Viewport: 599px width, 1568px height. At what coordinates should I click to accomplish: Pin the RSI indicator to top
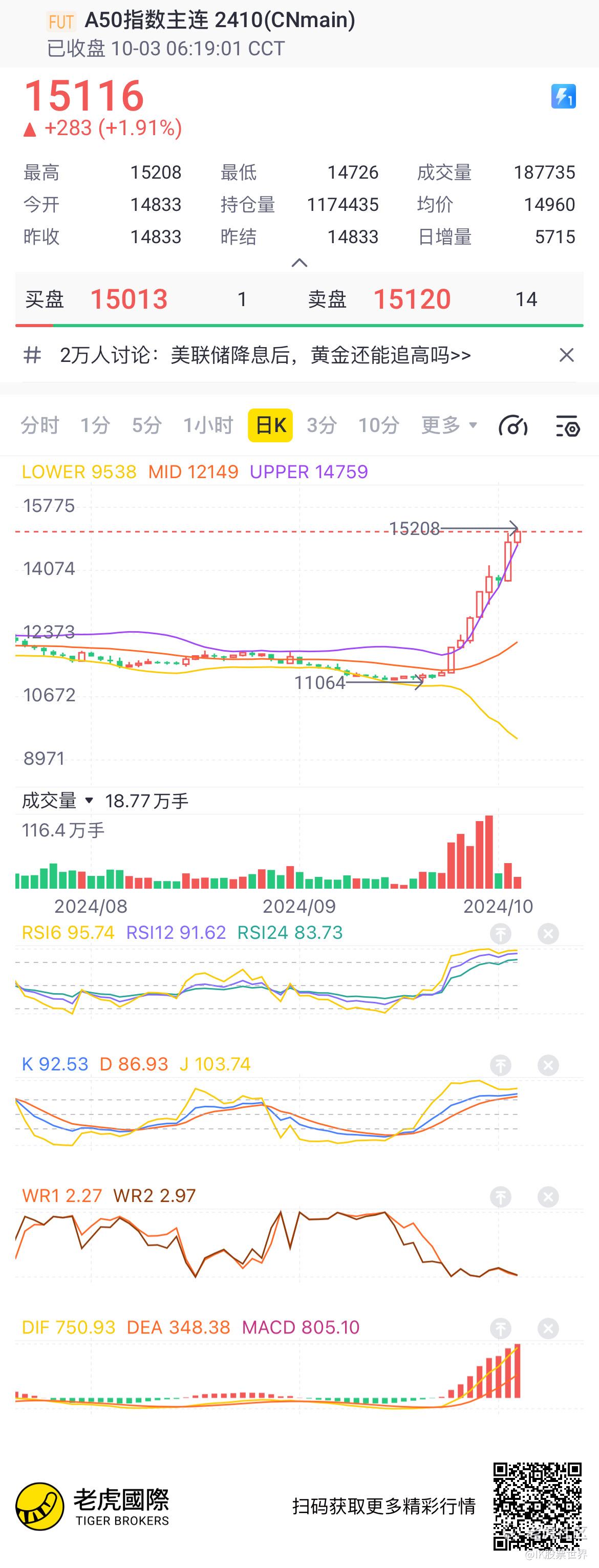pos(500,933)
